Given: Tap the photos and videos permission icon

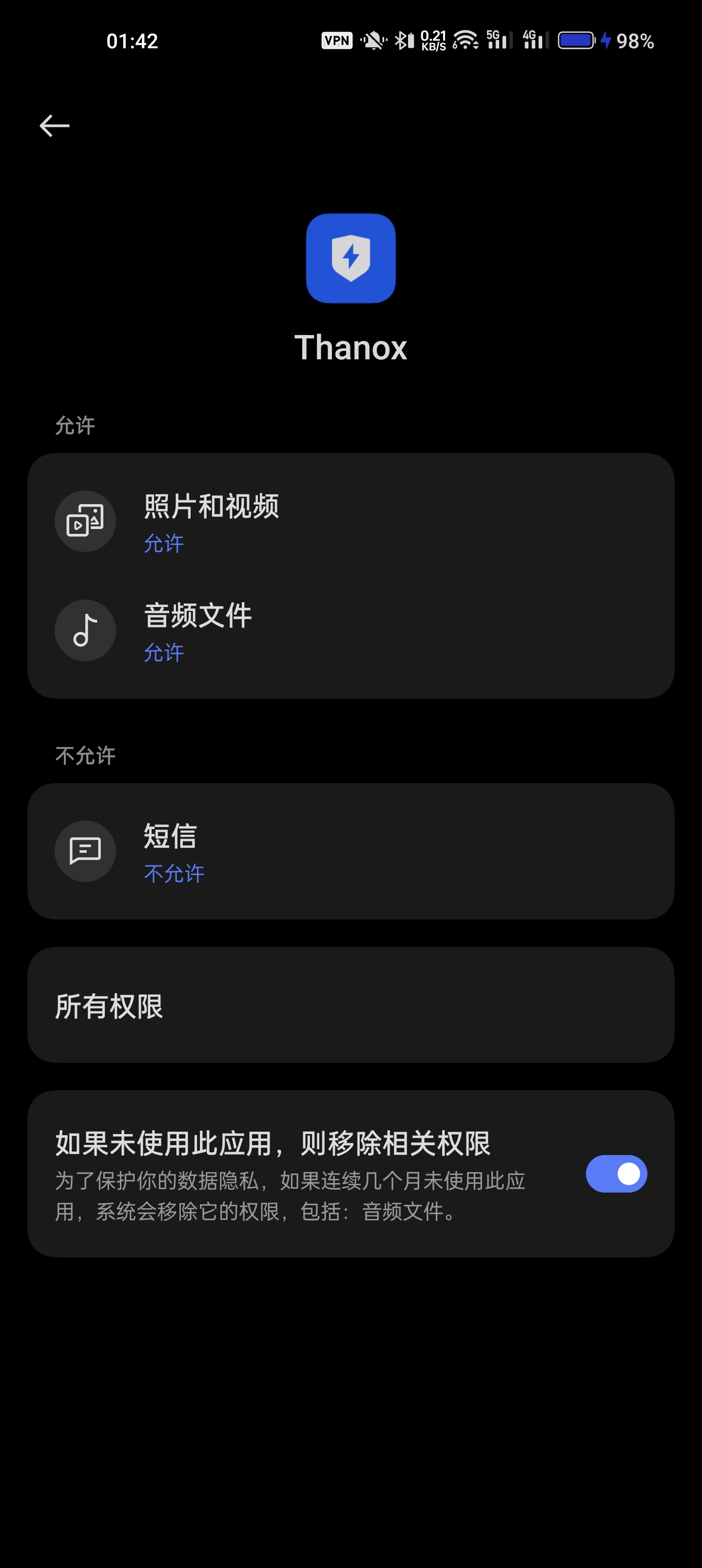Looking at the screenshot, I should [x=85, y=521].
